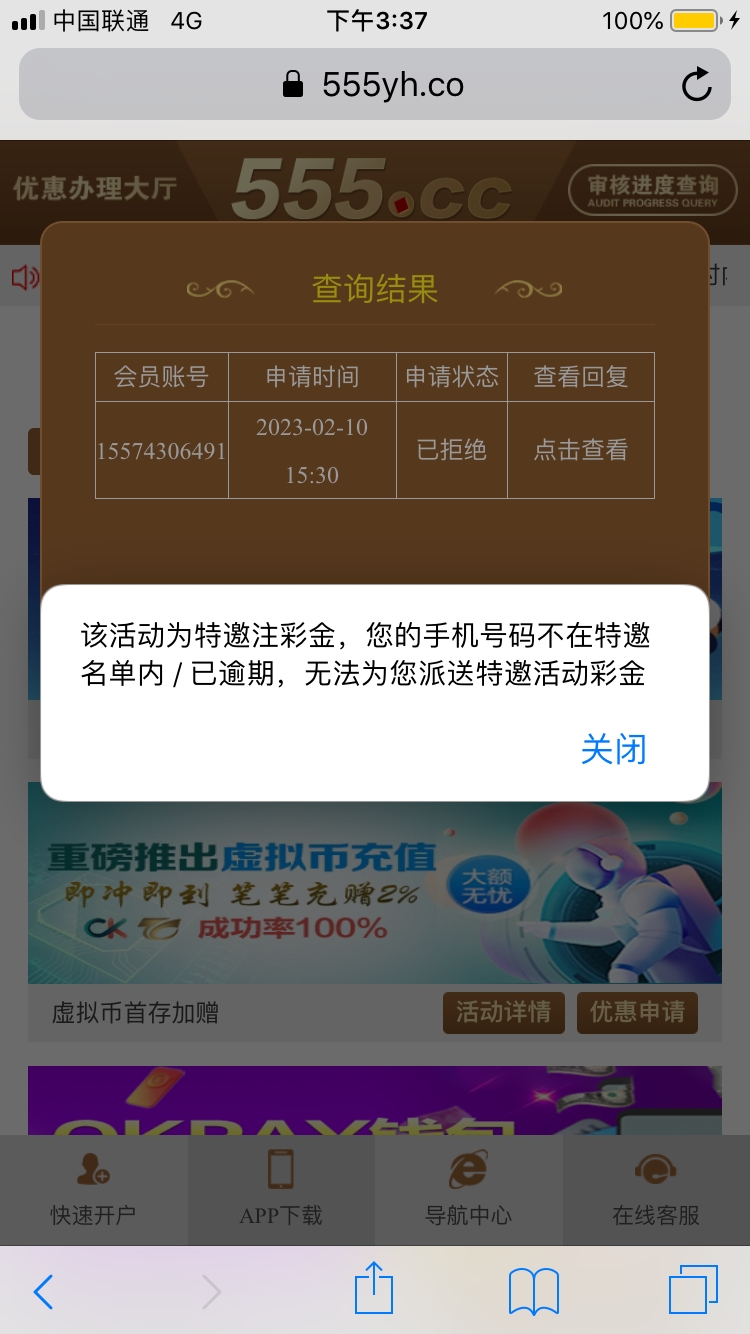Viewport: 750px width, 1334px height.
Task: Open Safari bookmarks
Action: tap(533, 1291)
